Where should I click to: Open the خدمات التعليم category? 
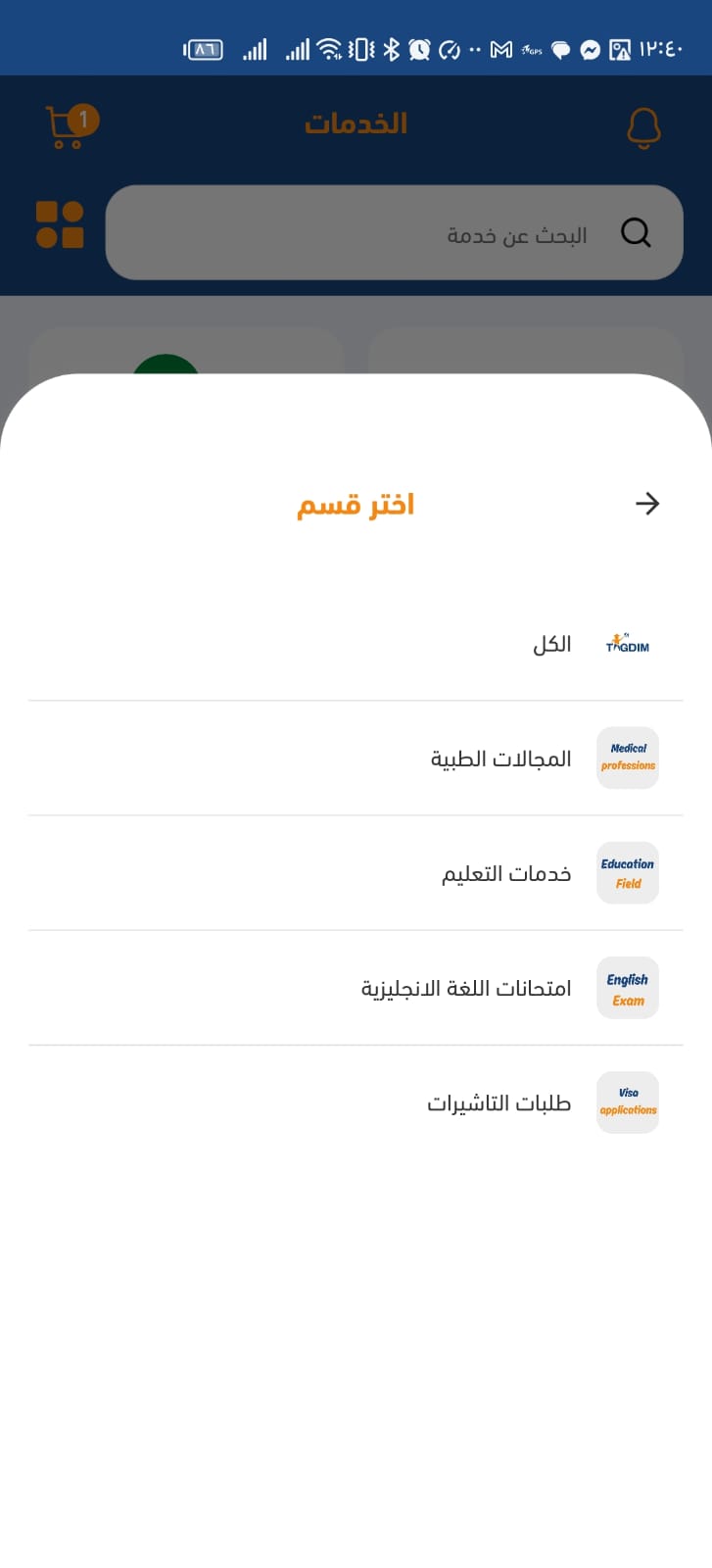tap(506, 873)
